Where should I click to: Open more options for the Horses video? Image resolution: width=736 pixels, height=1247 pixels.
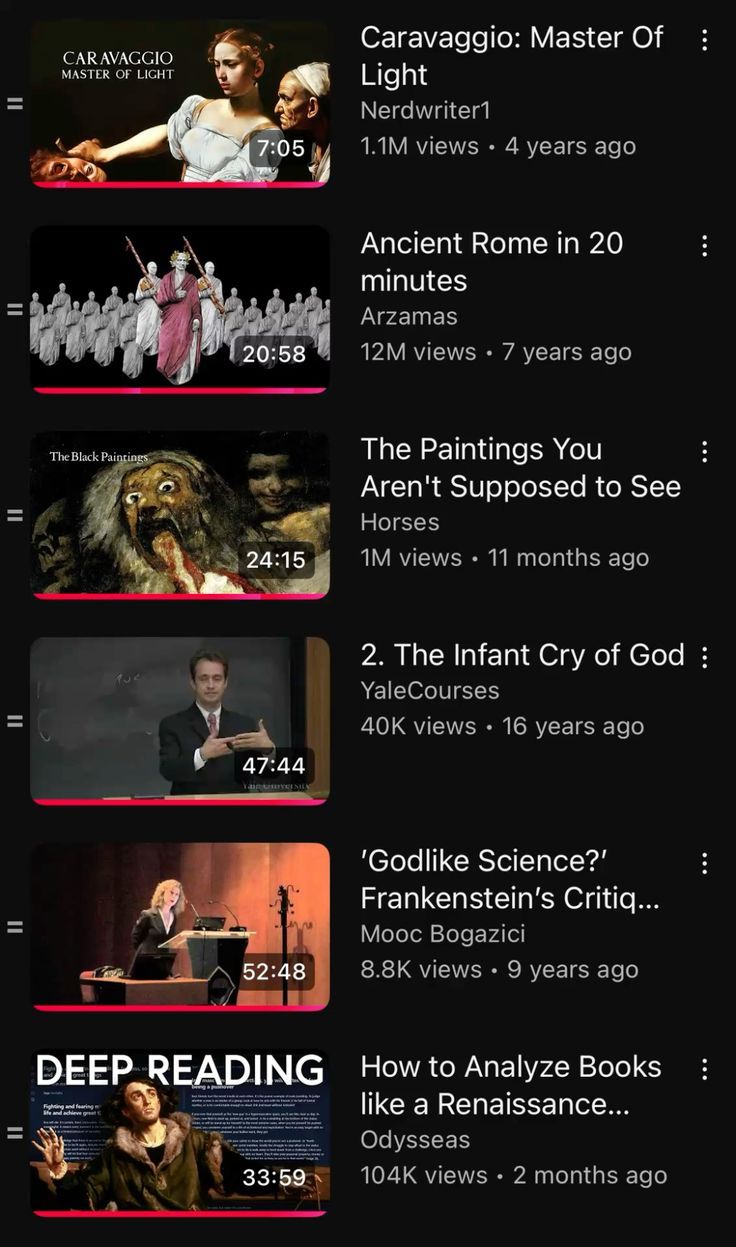point(705,452)
